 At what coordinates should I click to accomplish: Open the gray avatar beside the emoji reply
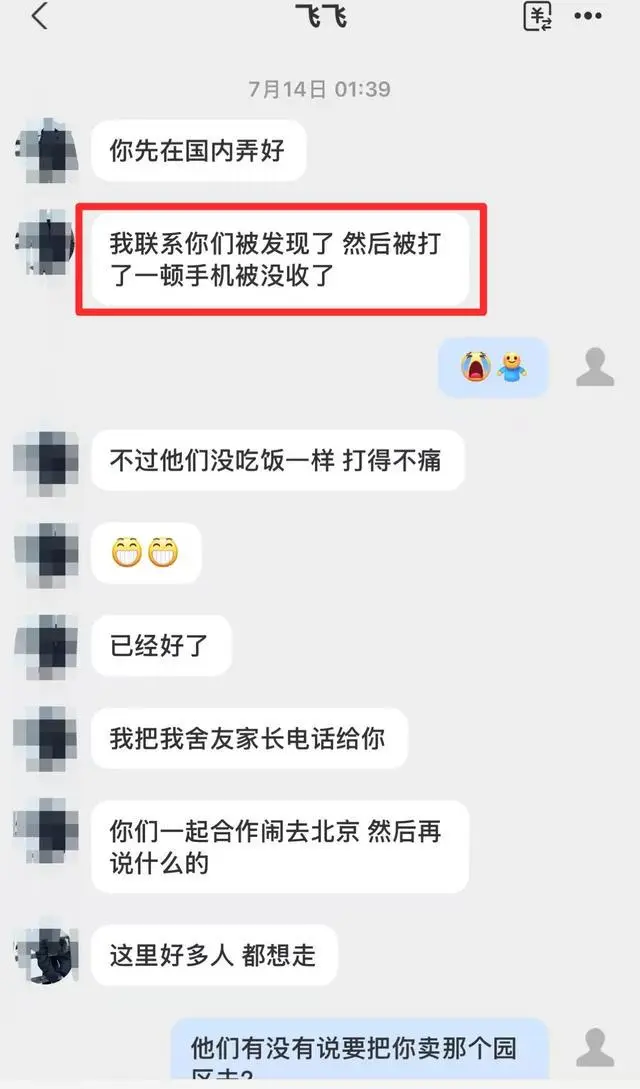[x=595, y=366]
